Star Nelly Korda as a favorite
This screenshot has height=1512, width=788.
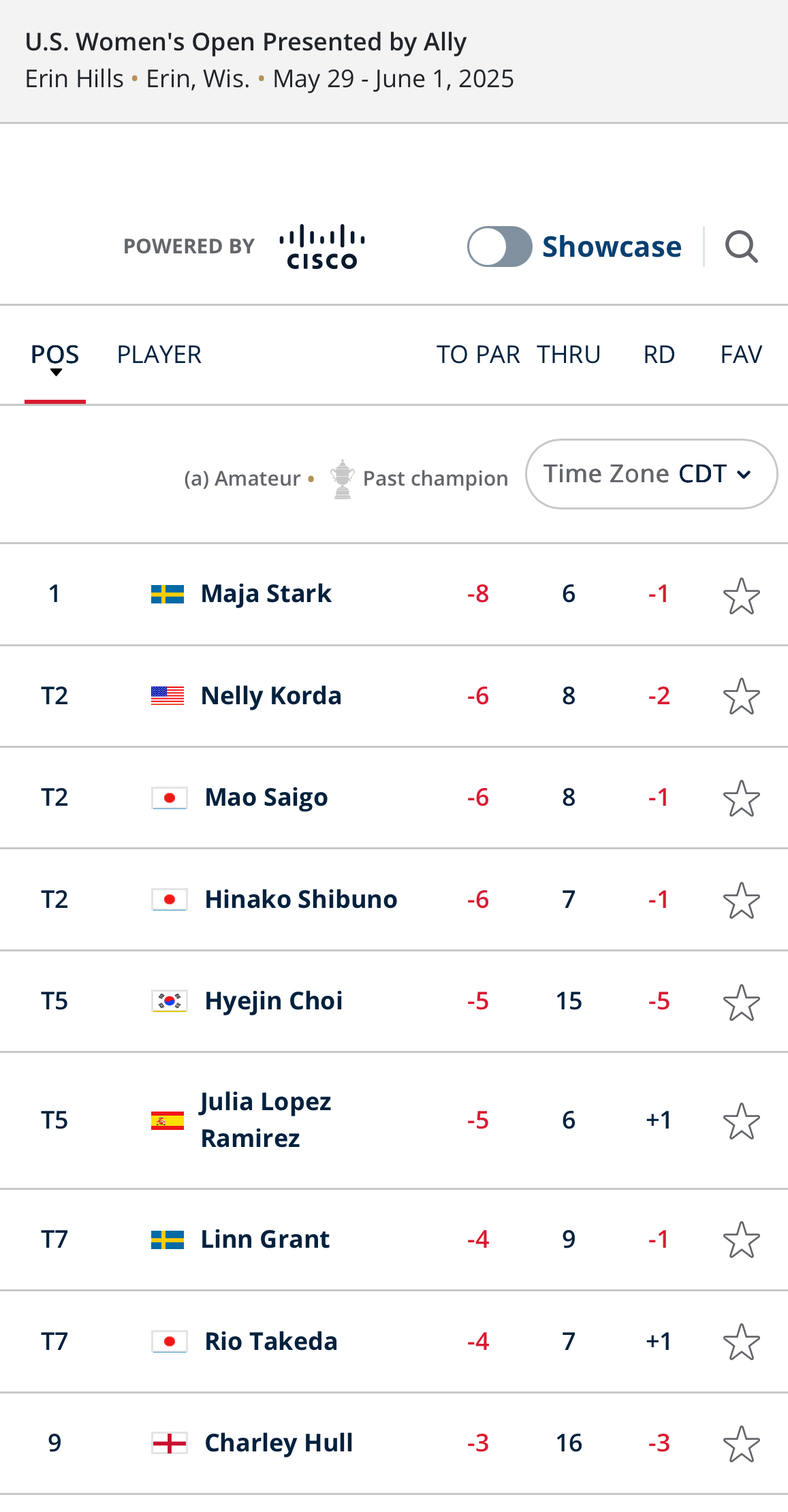click(741, 696)
